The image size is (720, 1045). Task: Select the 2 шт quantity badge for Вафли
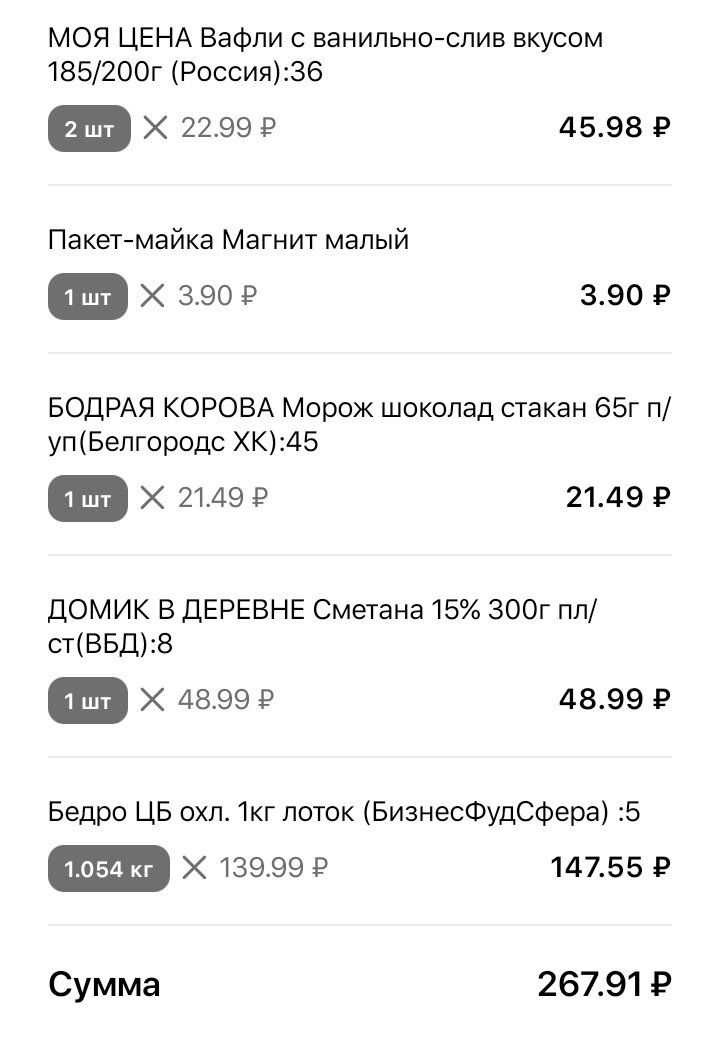point(87,128)
